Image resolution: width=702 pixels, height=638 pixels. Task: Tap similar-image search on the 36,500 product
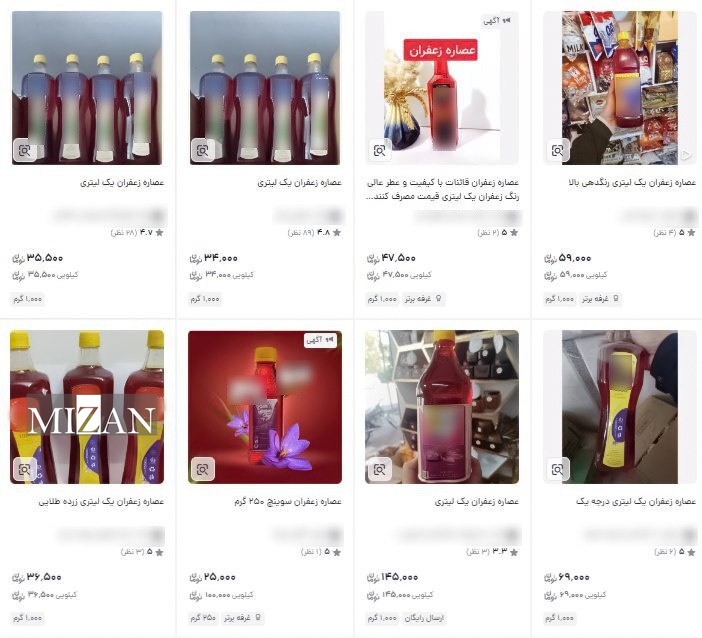tap(25, 469)
